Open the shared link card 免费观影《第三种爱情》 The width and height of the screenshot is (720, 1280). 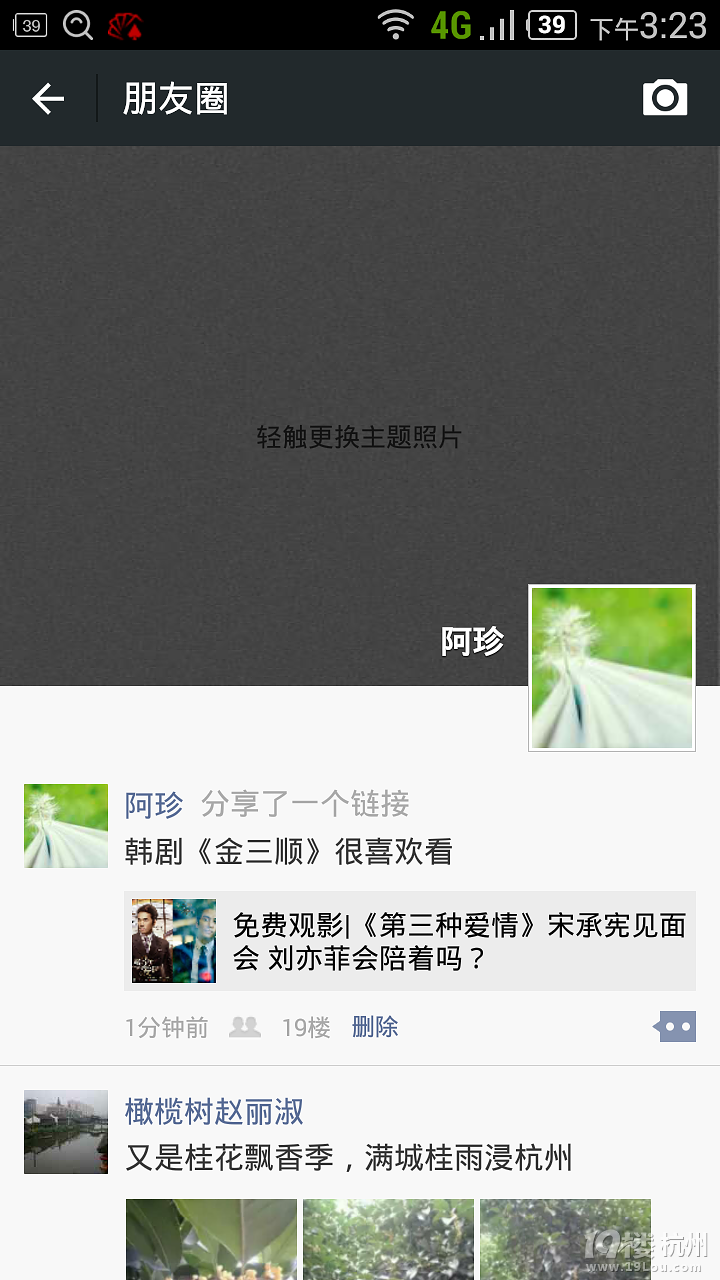[410, 941]
